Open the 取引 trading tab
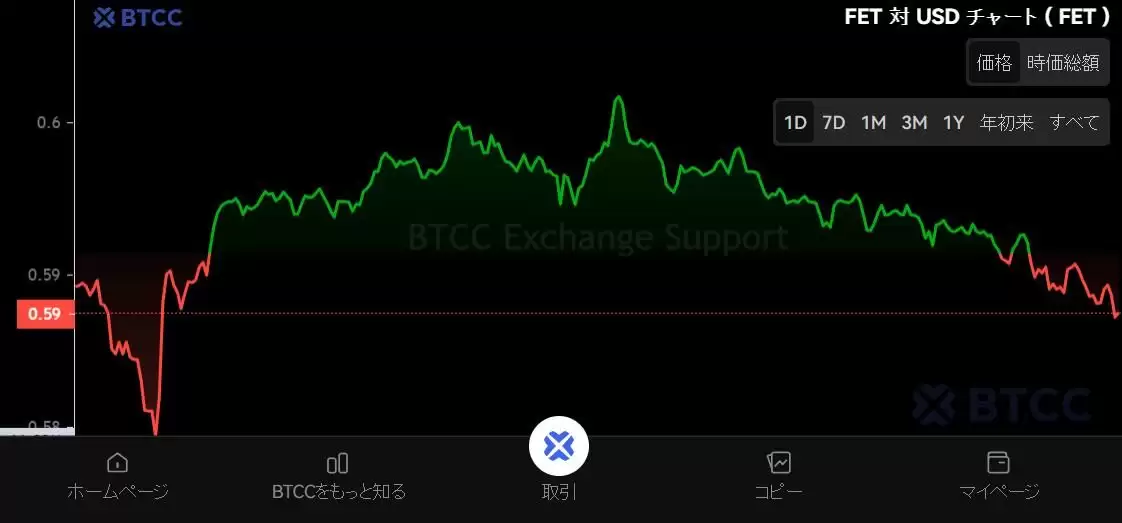Image resolution: width=1122 pixels, height=523 pixels. [559, 458]
